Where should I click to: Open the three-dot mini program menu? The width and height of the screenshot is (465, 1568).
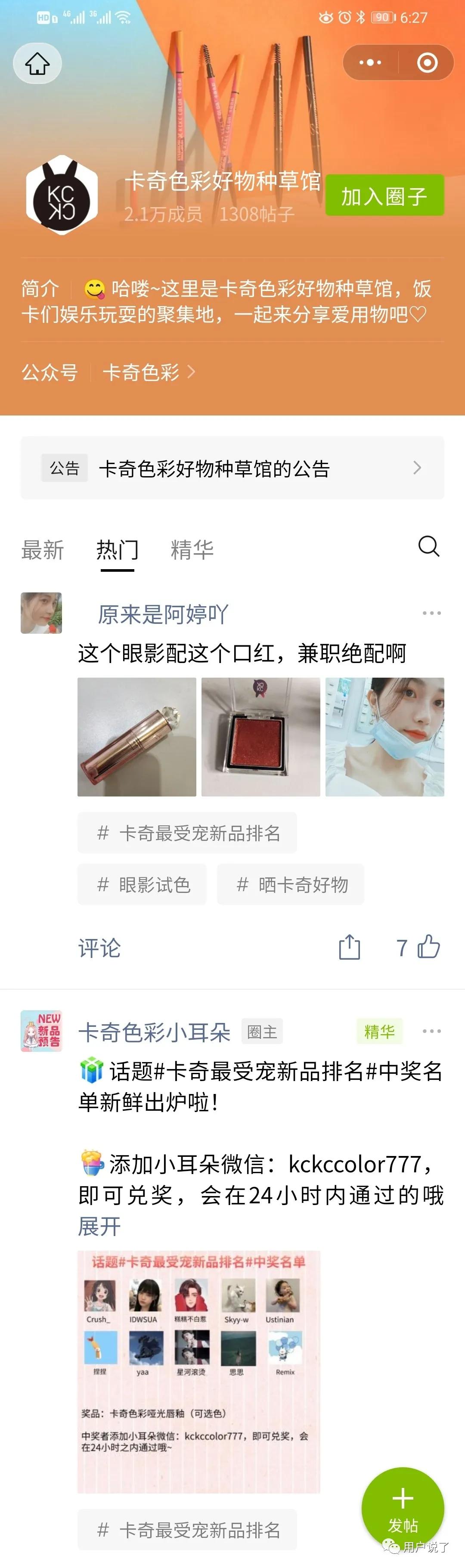370,63
